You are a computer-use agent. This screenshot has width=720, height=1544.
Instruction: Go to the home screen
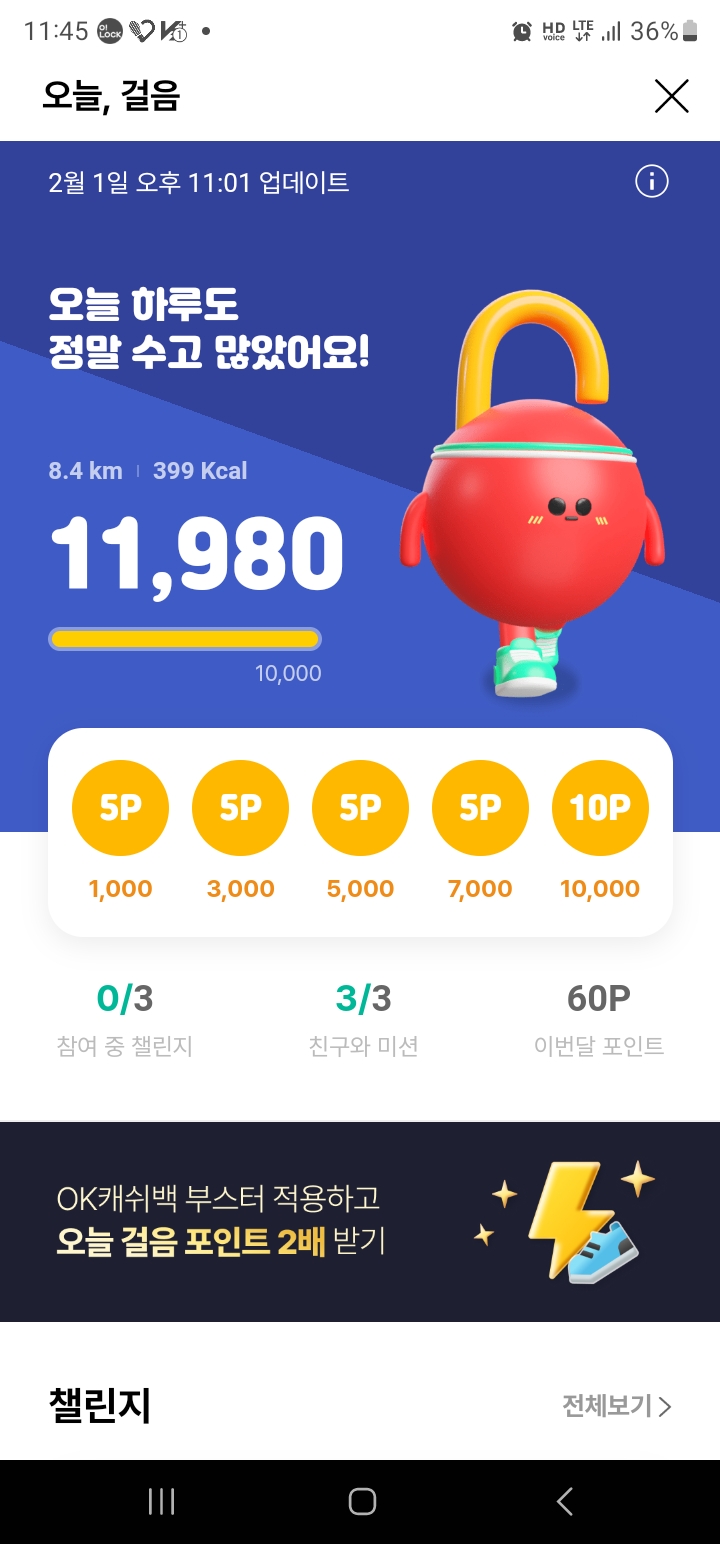pos(361,1501)
